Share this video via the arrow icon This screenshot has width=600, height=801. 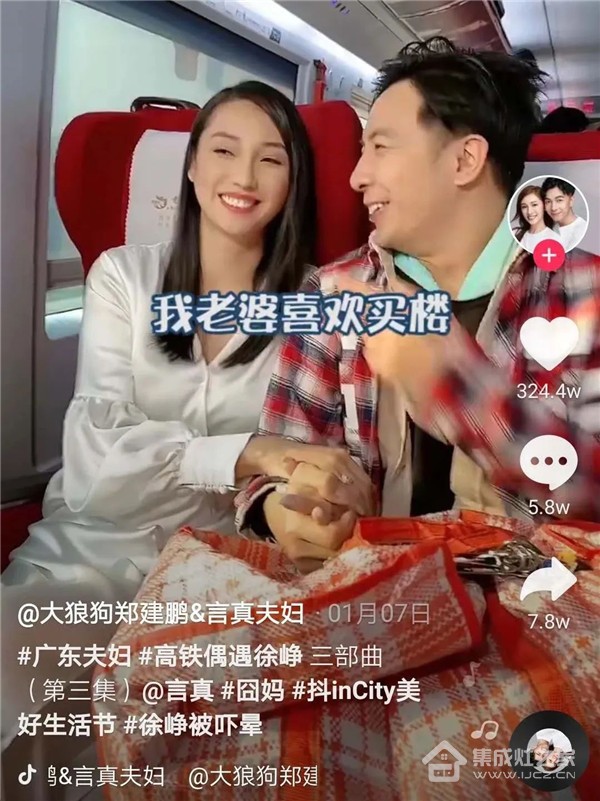pos(549,580)
